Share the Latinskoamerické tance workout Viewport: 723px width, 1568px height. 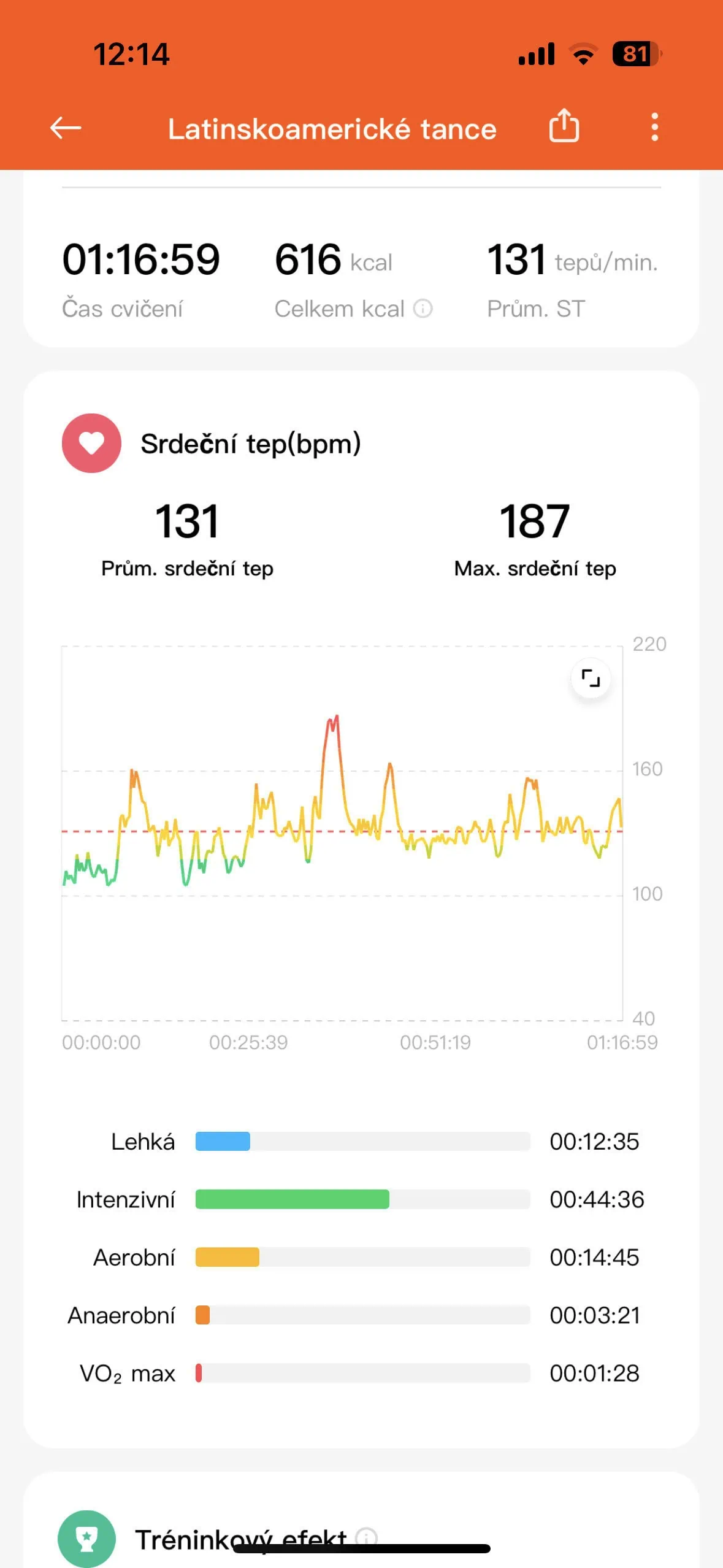click(564, 126)
